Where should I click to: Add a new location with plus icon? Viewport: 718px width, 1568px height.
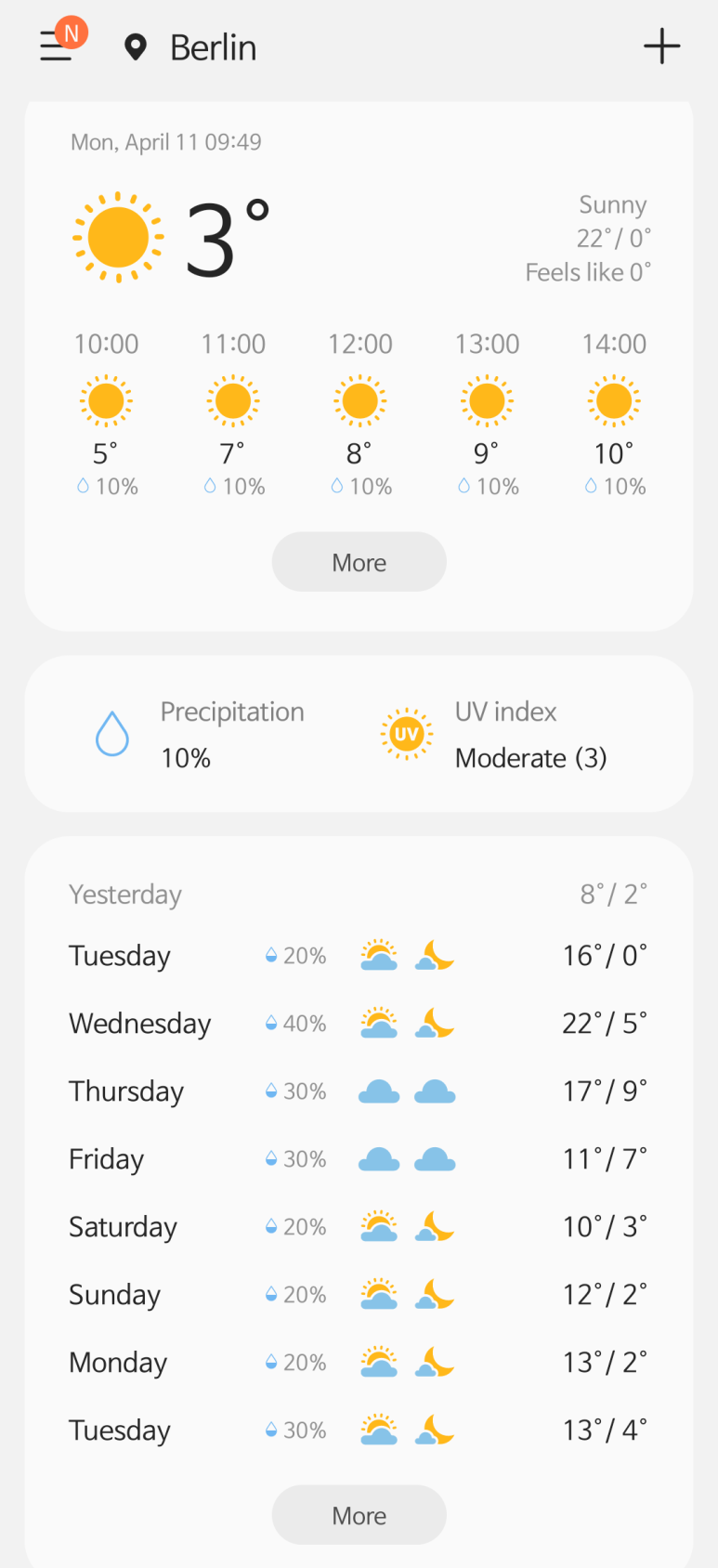(661, 46)
